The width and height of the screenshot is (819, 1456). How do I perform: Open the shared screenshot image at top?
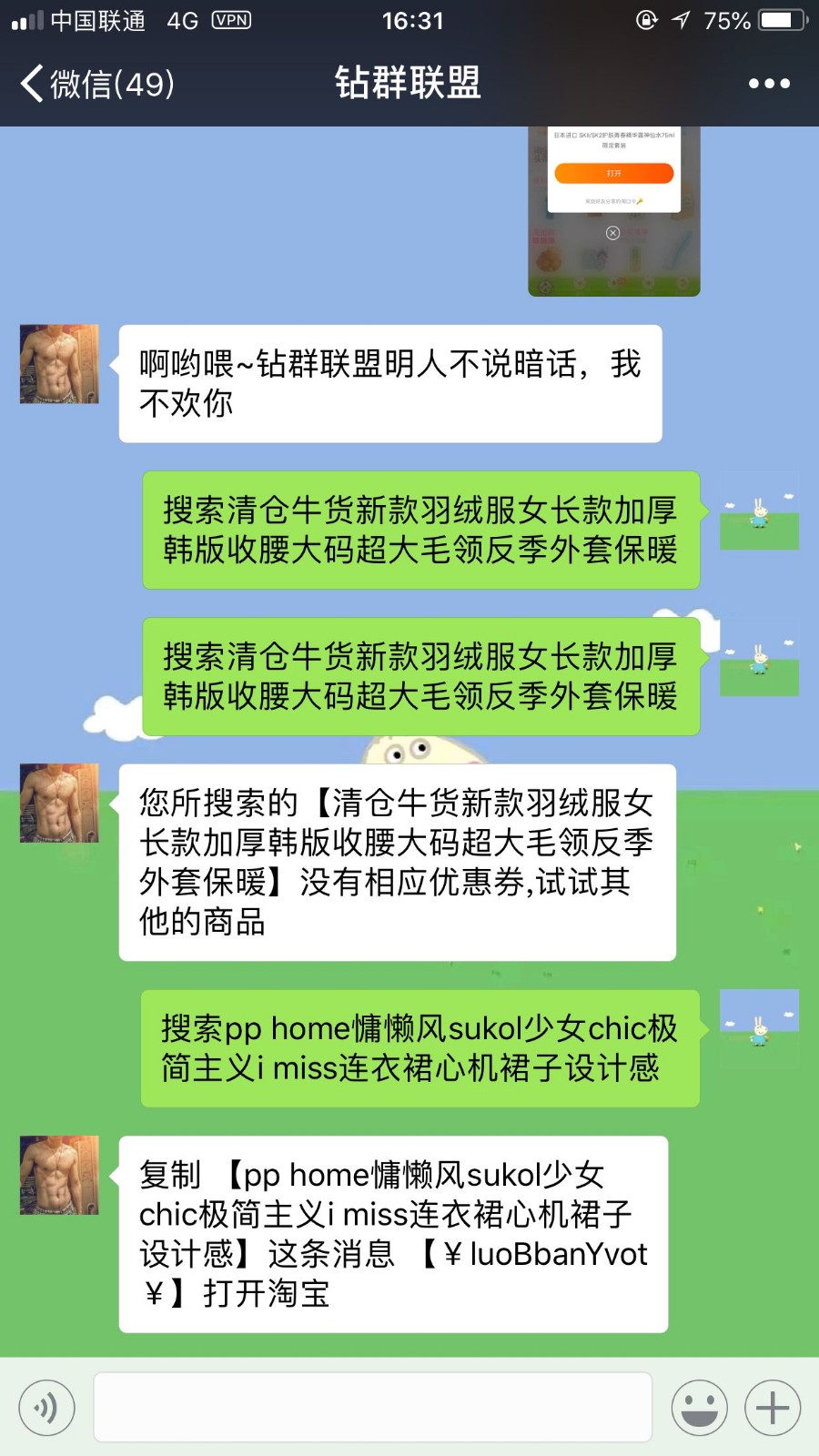click(614, 211)
